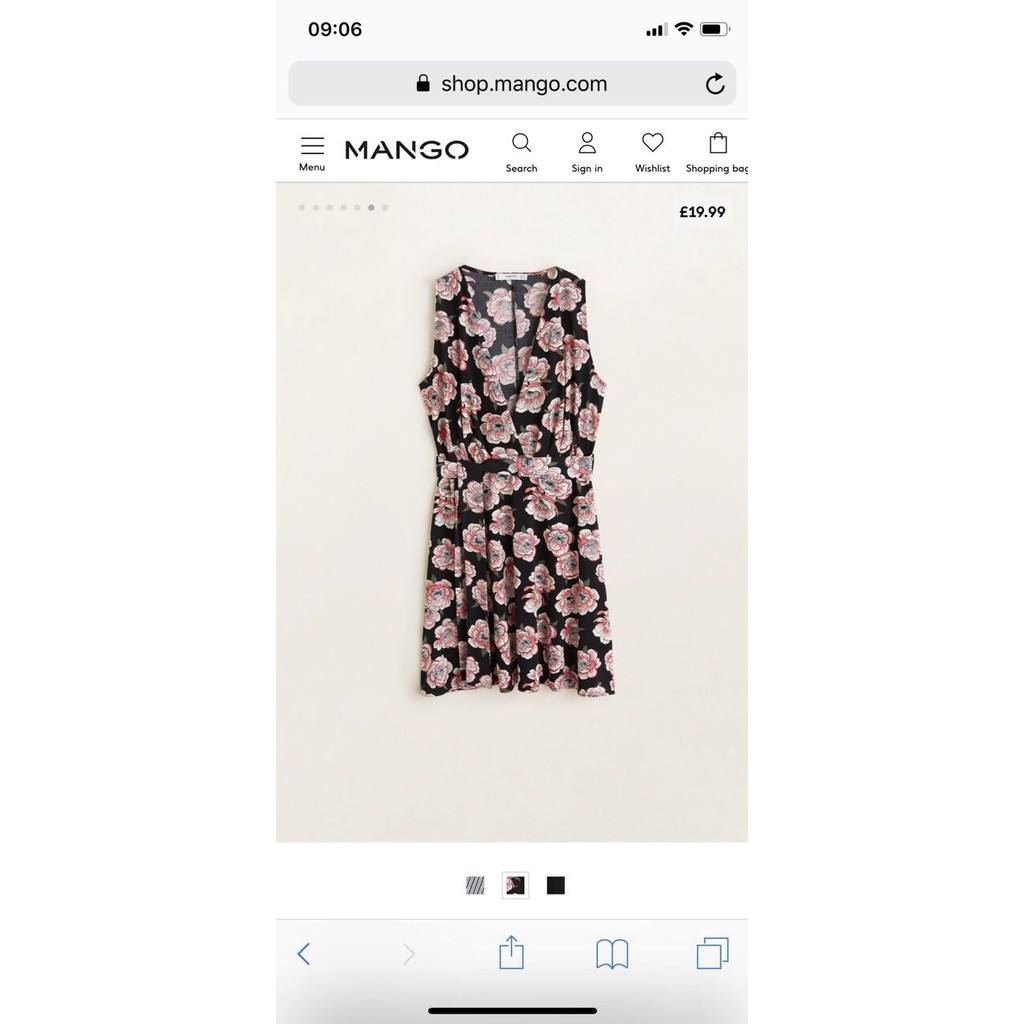Edit the shop.mango.com address field

pos(523,84)
